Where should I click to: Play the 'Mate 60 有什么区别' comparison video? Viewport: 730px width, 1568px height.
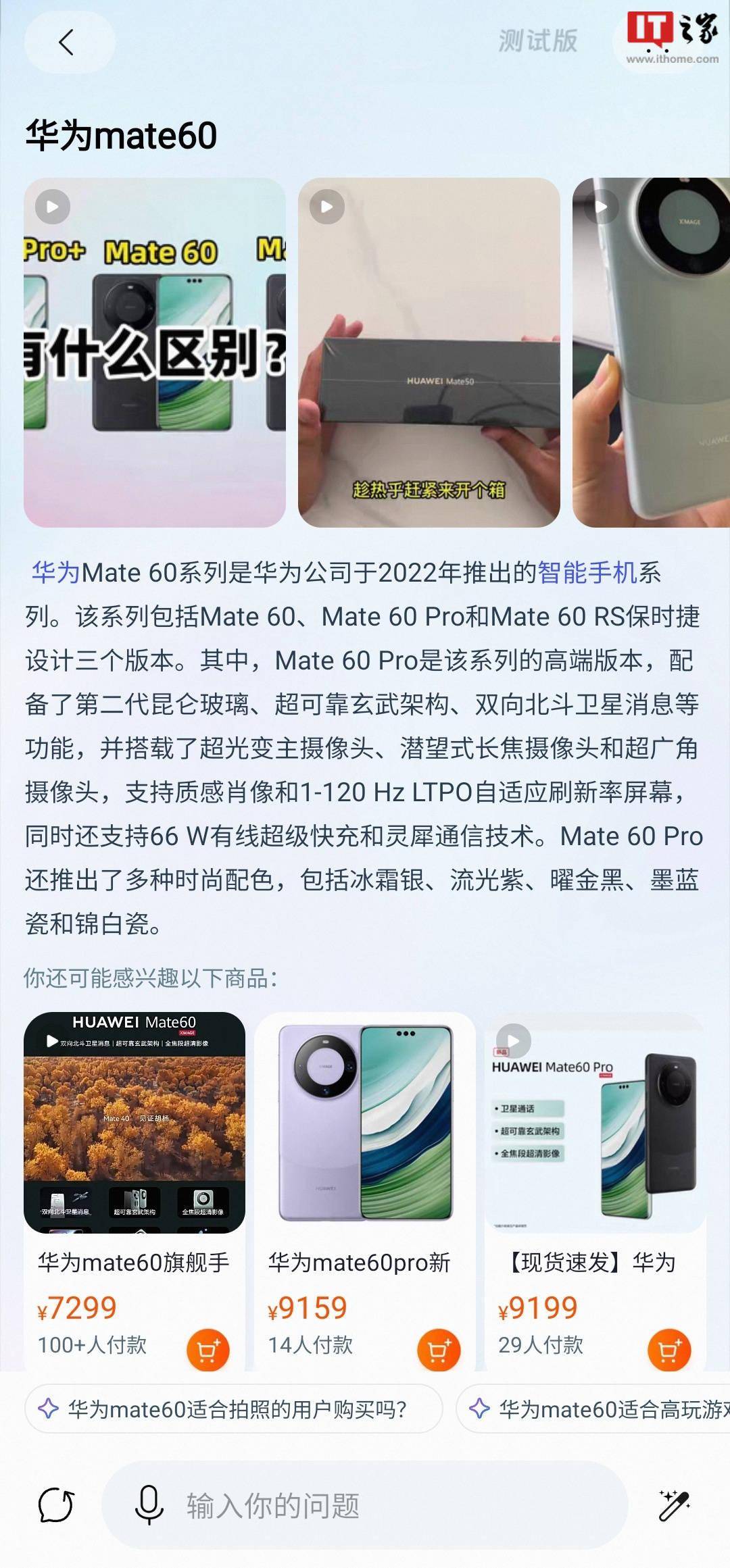(155, 352)
